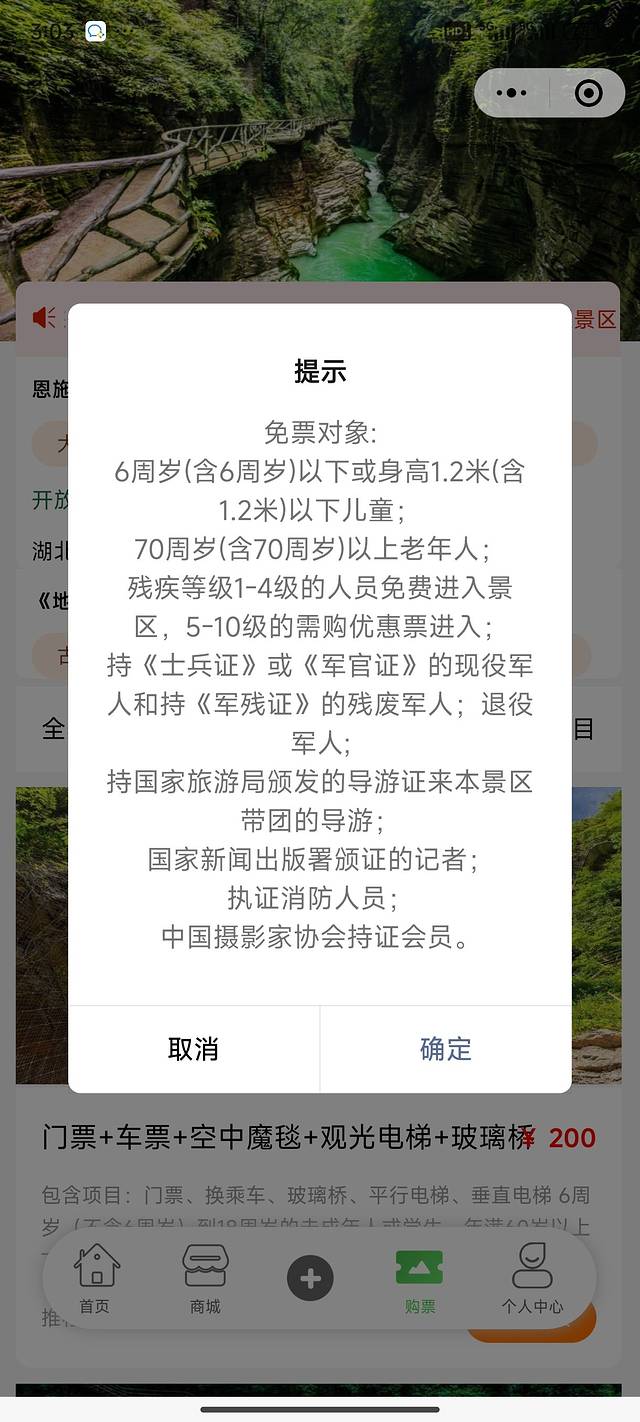Confirm the notice with 确定
The width and height of the screenshot is (640, 1422).
(446, 1049)
